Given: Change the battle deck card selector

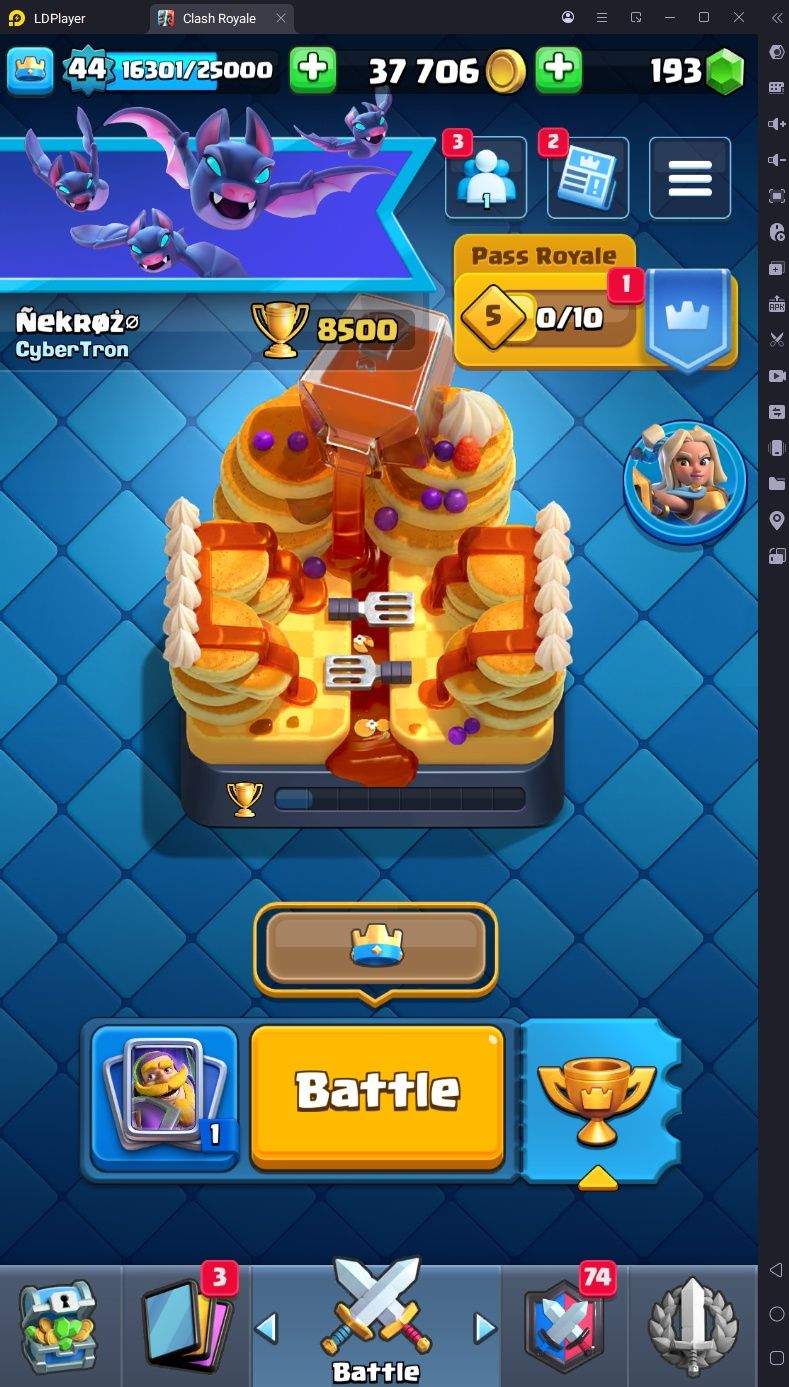Looking at the screenshot, I should coord(164,1097).
